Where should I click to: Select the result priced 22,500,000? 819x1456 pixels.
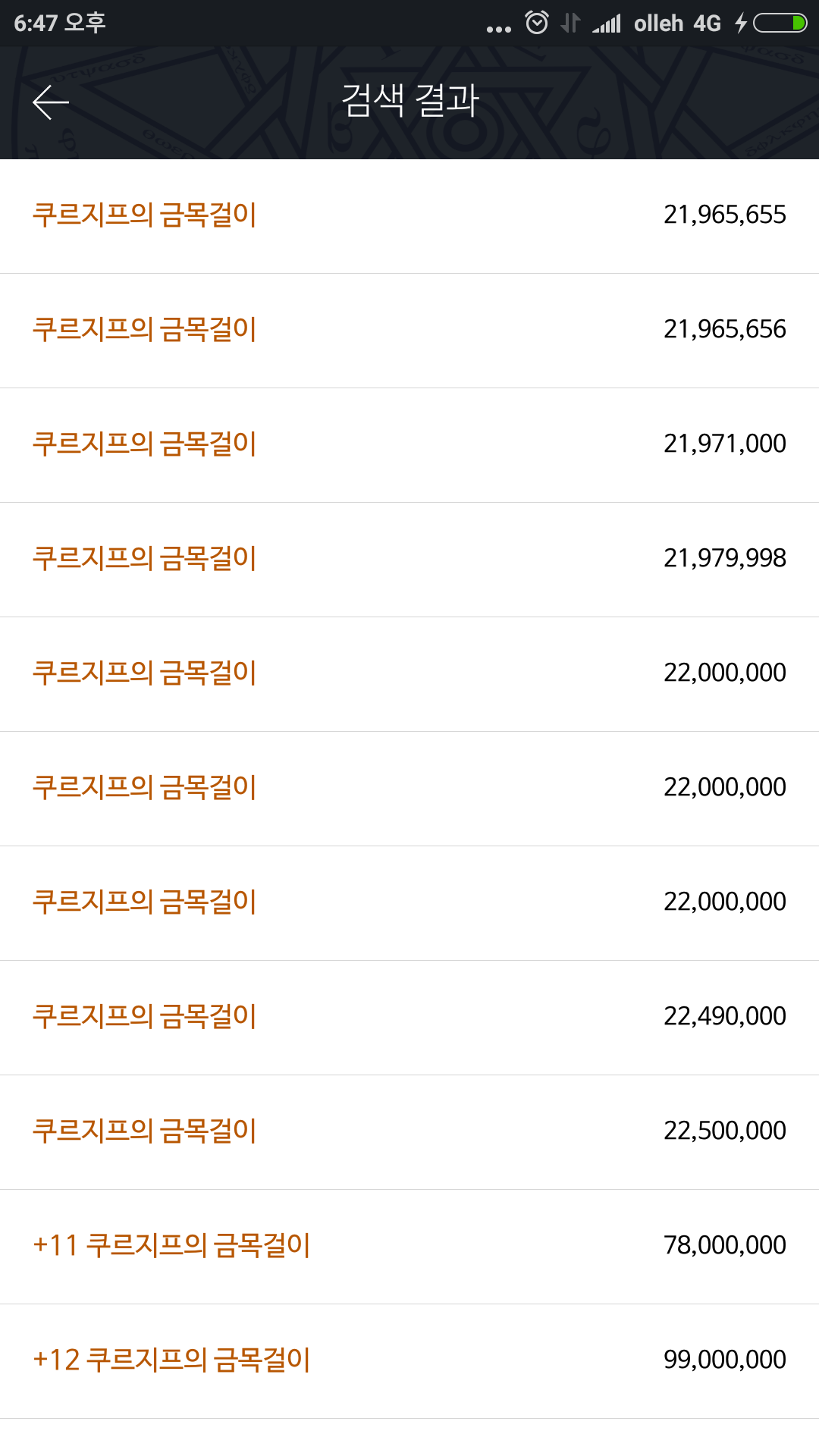click(x=409, y=1132)
